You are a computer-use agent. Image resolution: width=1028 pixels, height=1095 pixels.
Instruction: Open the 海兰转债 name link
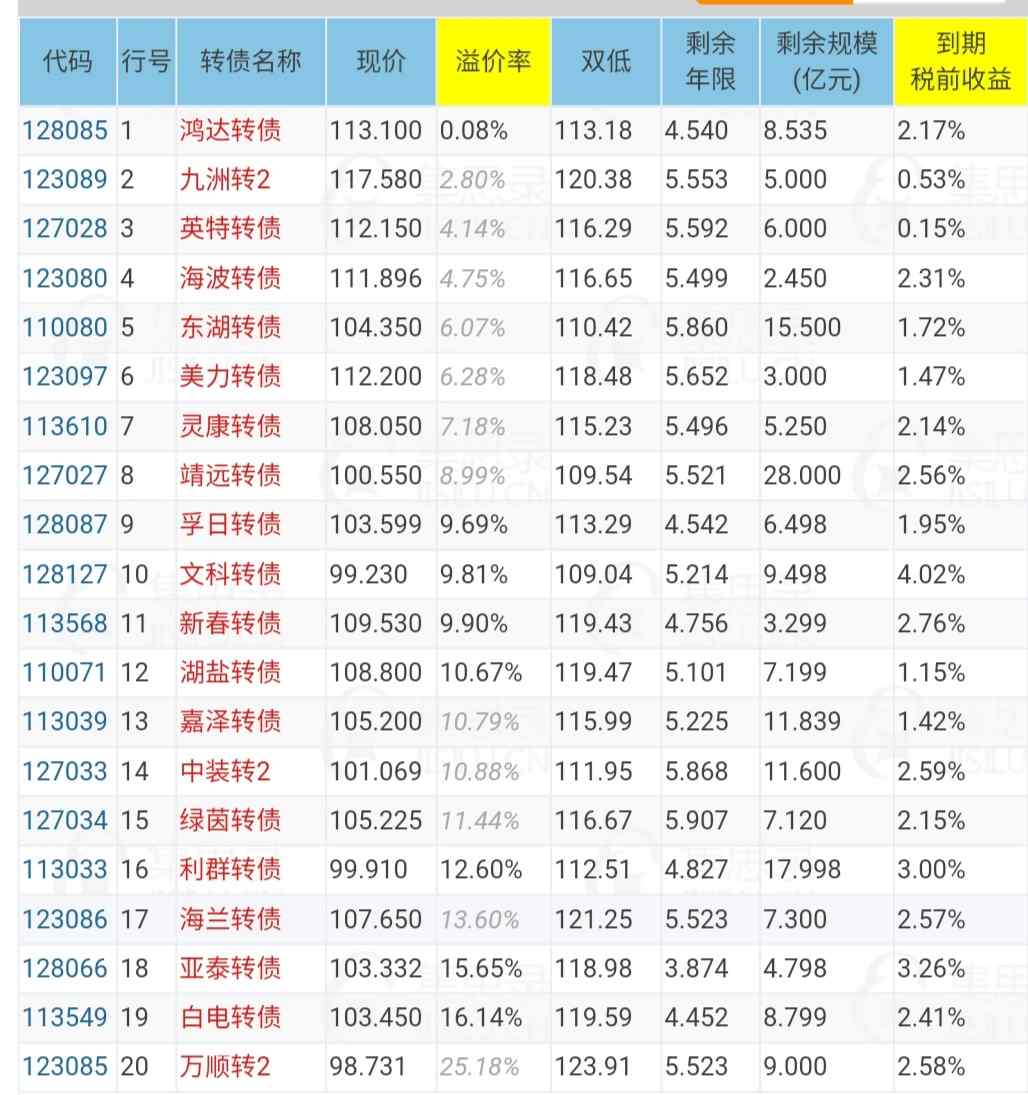230,919
